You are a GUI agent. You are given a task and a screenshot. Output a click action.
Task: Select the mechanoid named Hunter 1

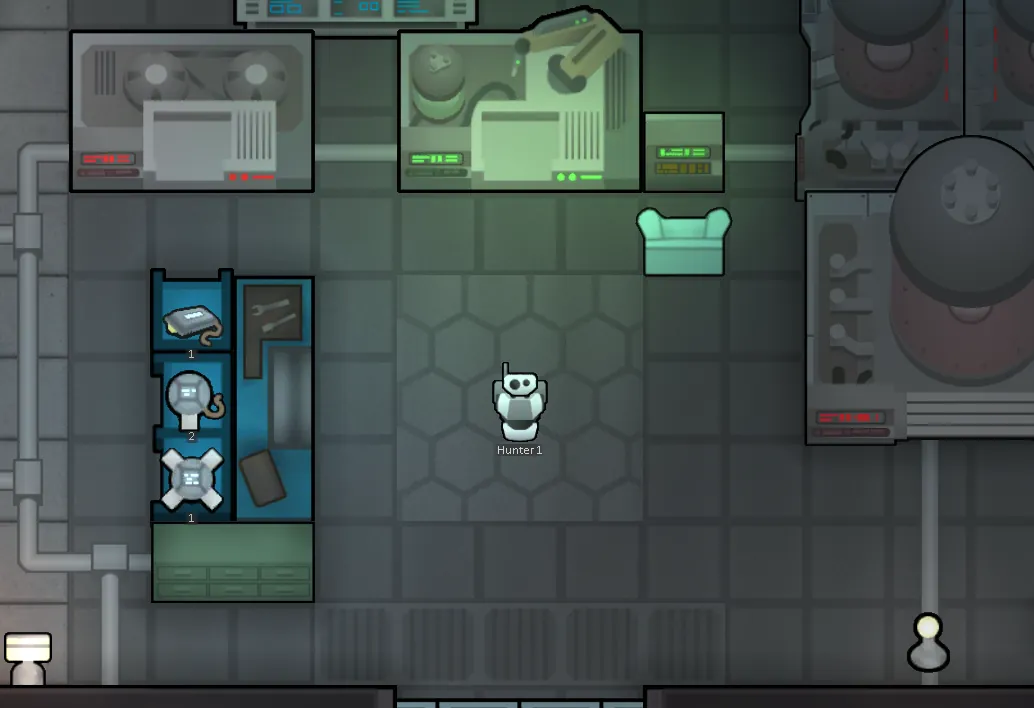519,405
